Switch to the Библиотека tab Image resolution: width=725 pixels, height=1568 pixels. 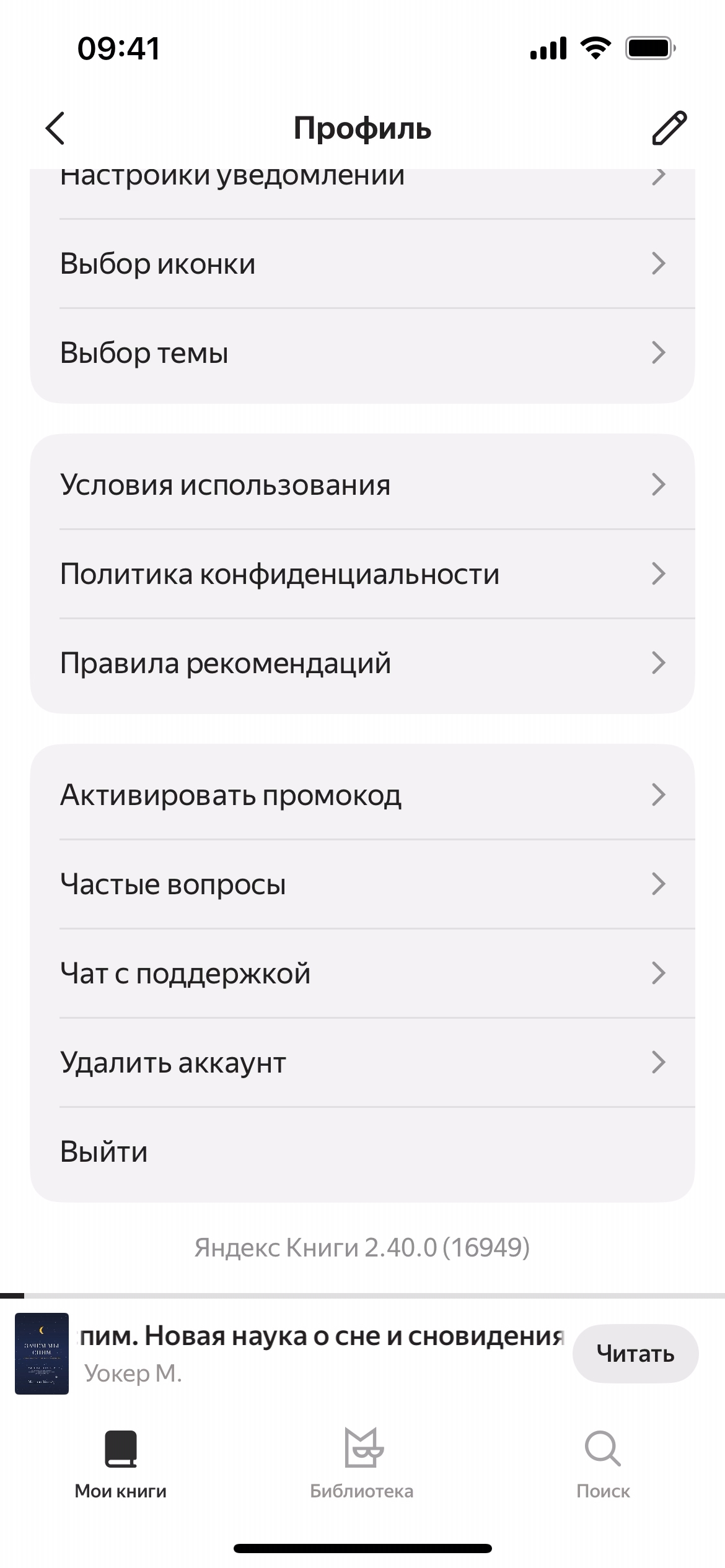(x=362, y=1465)
